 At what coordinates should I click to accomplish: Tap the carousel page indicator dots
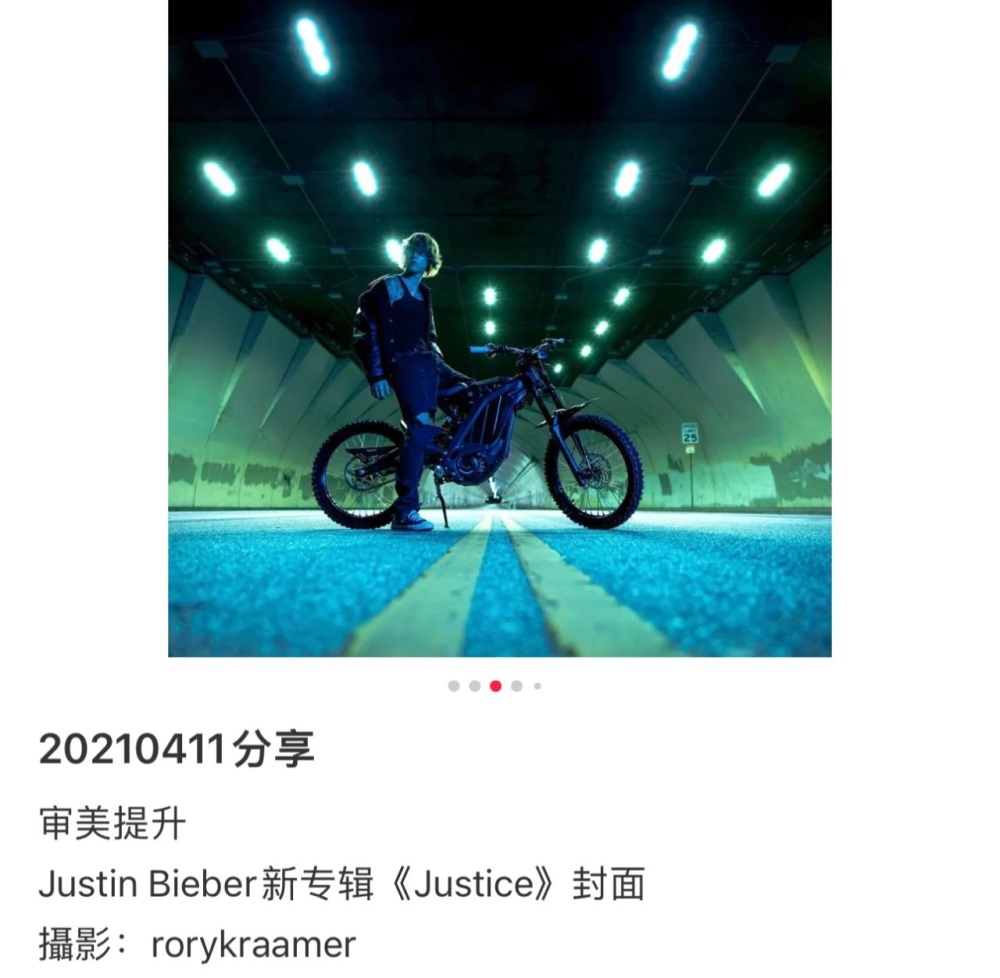495,686
